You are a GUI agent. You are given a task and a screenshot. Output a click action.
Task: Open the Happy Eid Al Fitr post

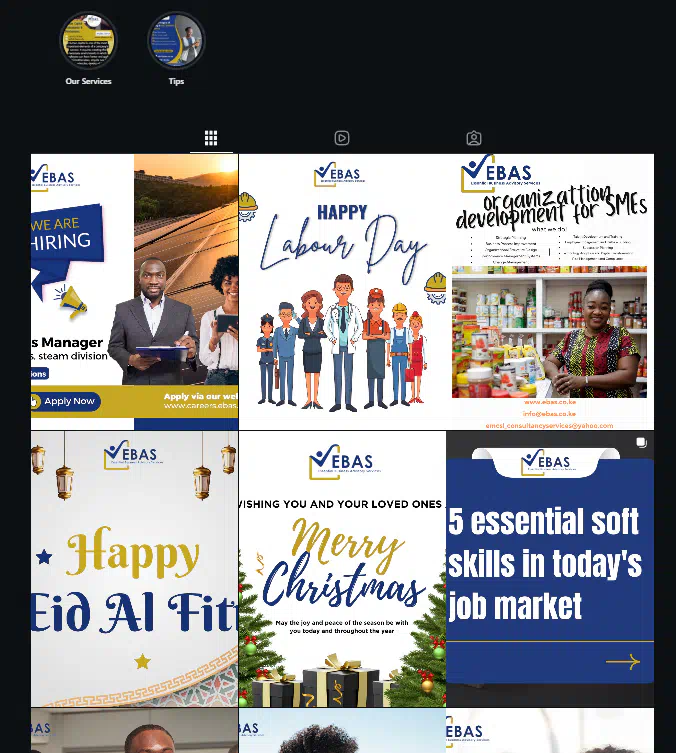click(134, 568)
